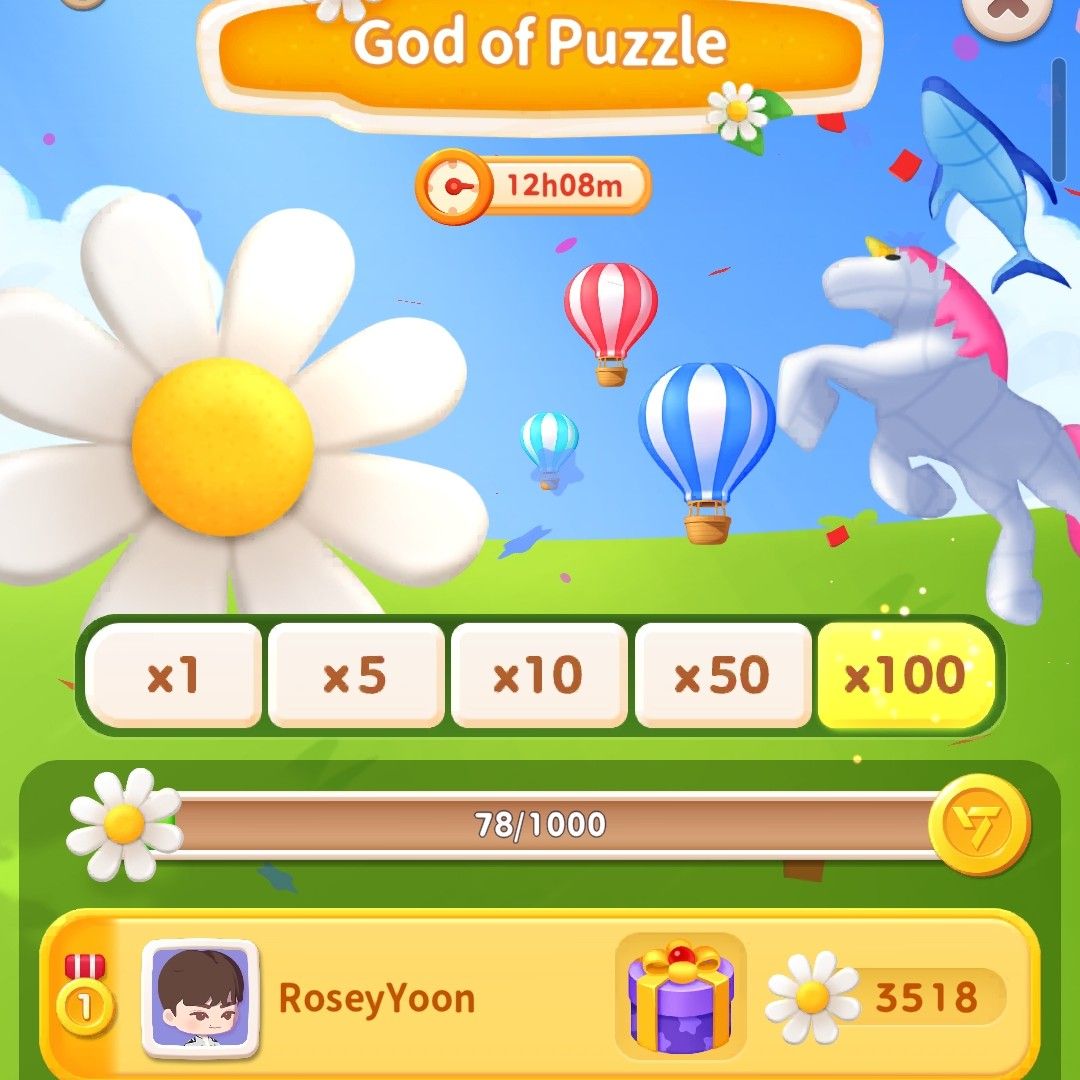Set multiplier to x10

click(539, 676)
